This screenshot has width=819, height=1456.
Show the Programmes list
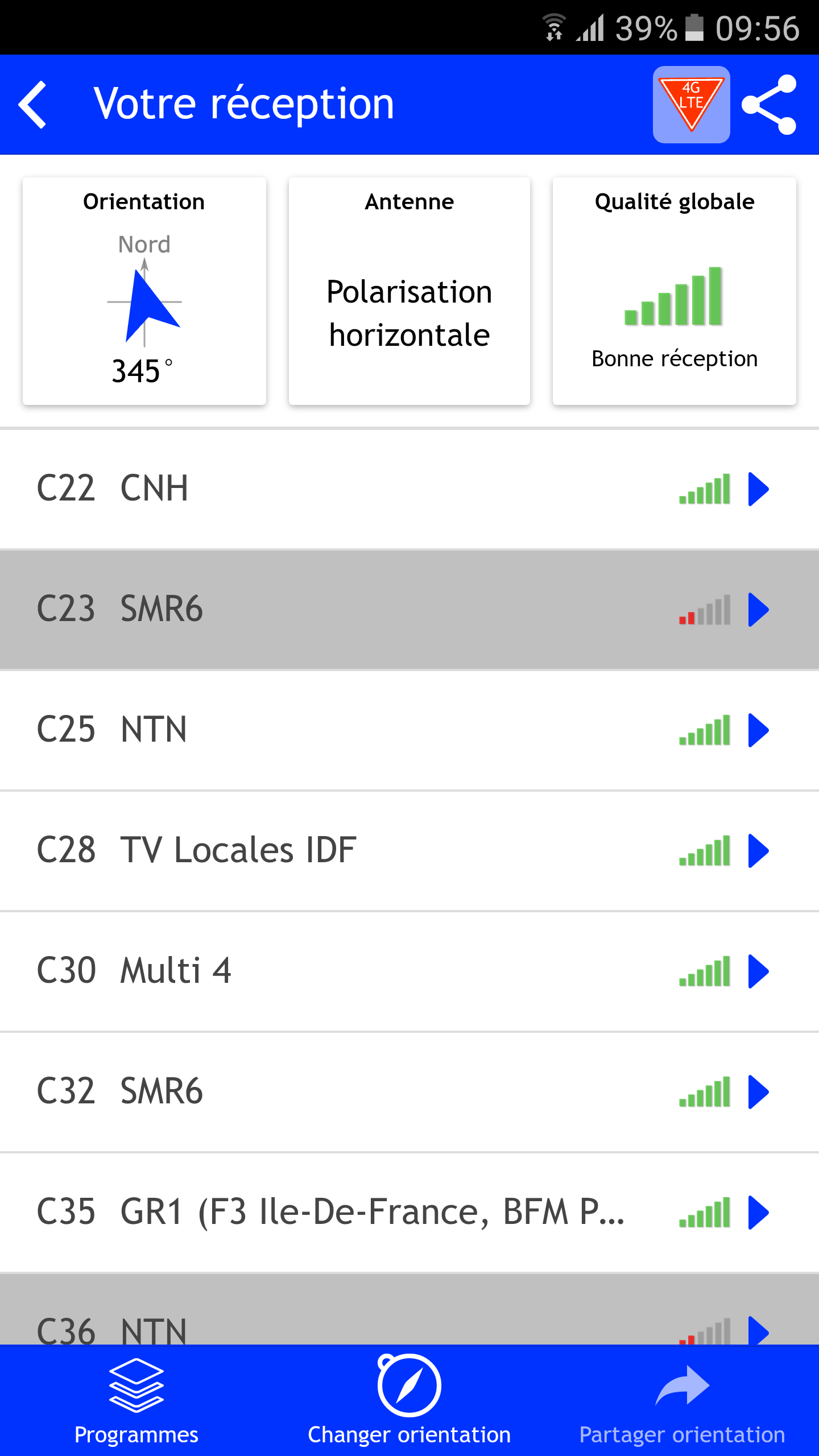pyautogui.click(x=136, y=1401)
